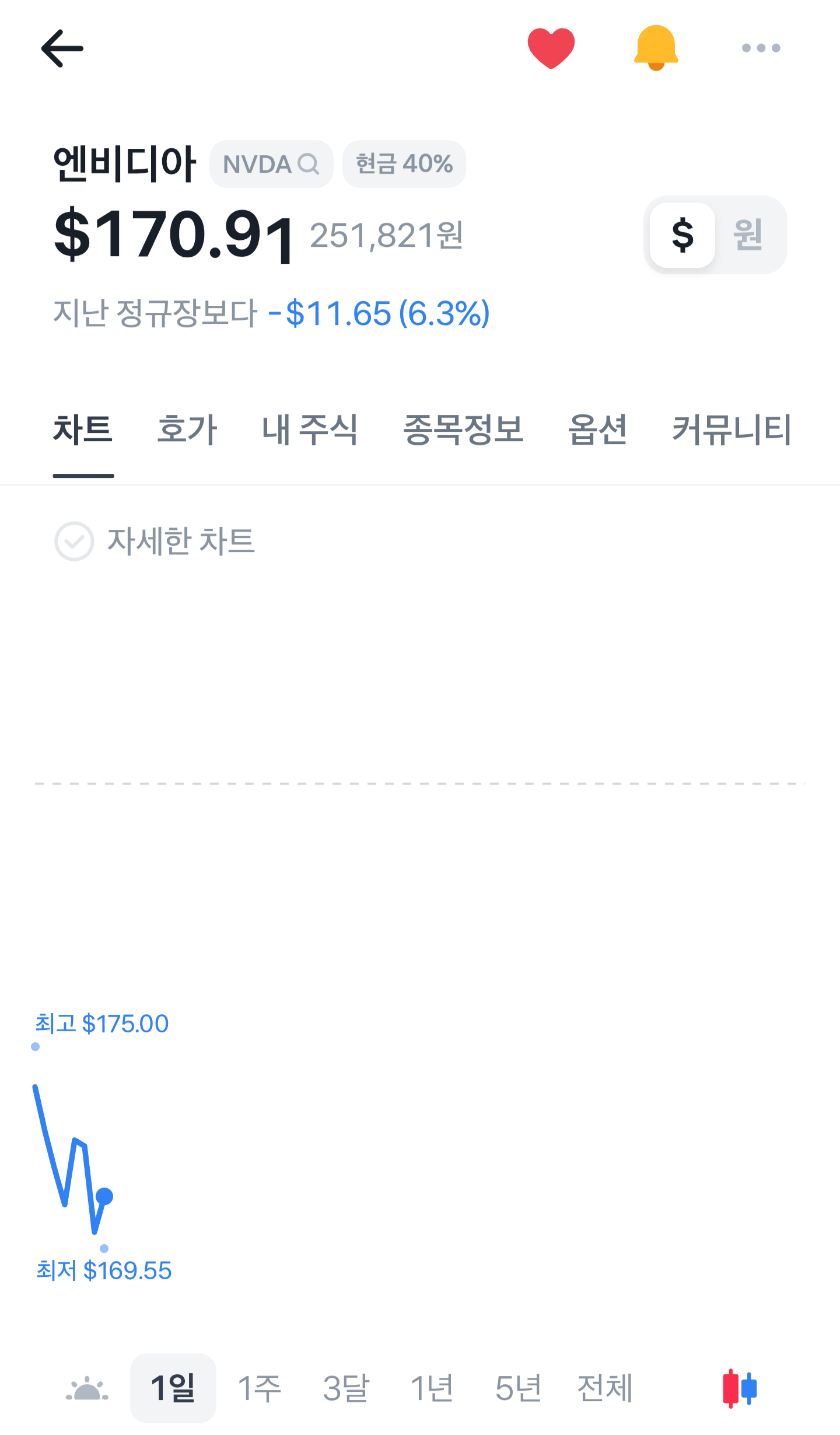Open the three-dot overflow menu
Image resolution: width=840 pixels, height=1435 pixels.
pos(761,48)
